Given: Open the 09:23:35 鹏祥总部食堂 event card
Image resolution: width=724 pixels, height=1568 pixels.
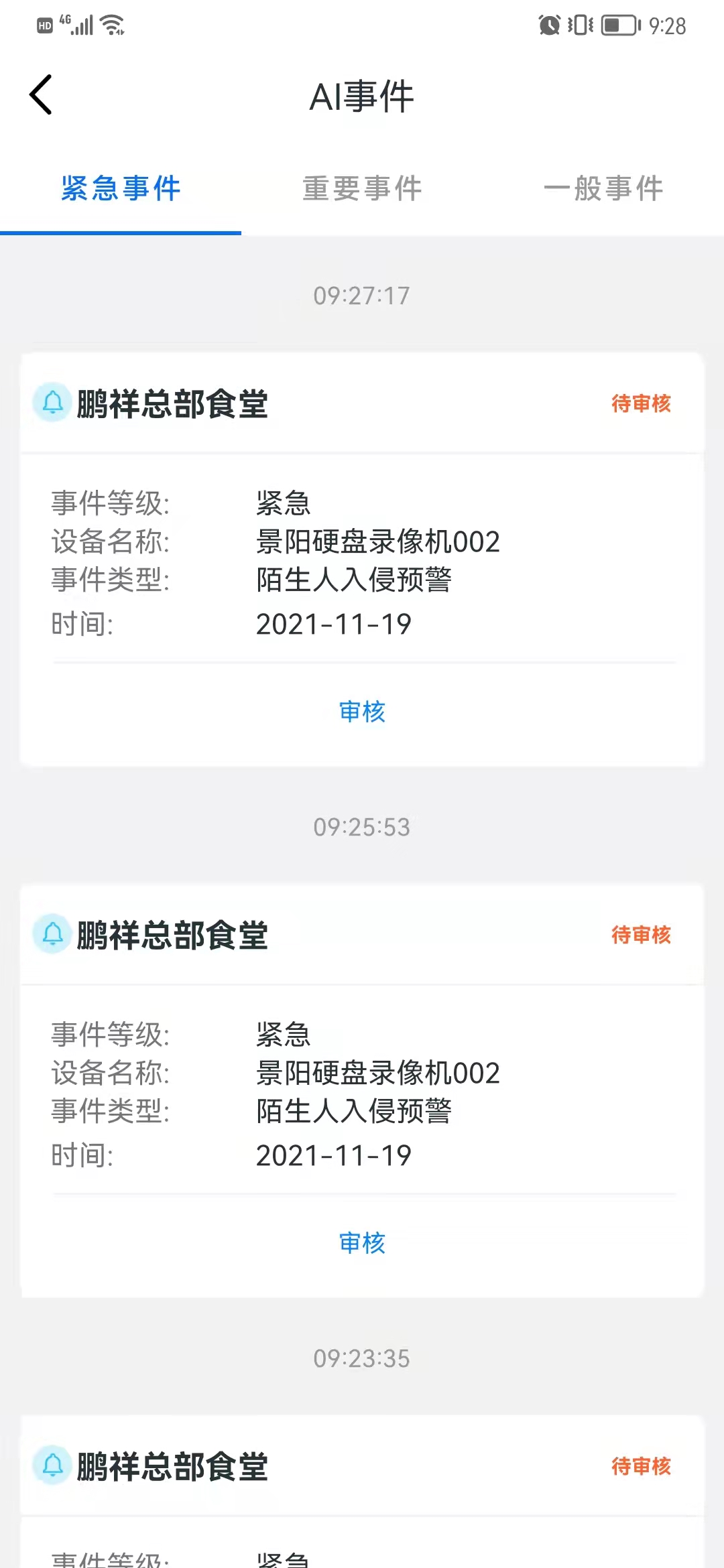Looking at the screenshot, I should [362, 1492].
